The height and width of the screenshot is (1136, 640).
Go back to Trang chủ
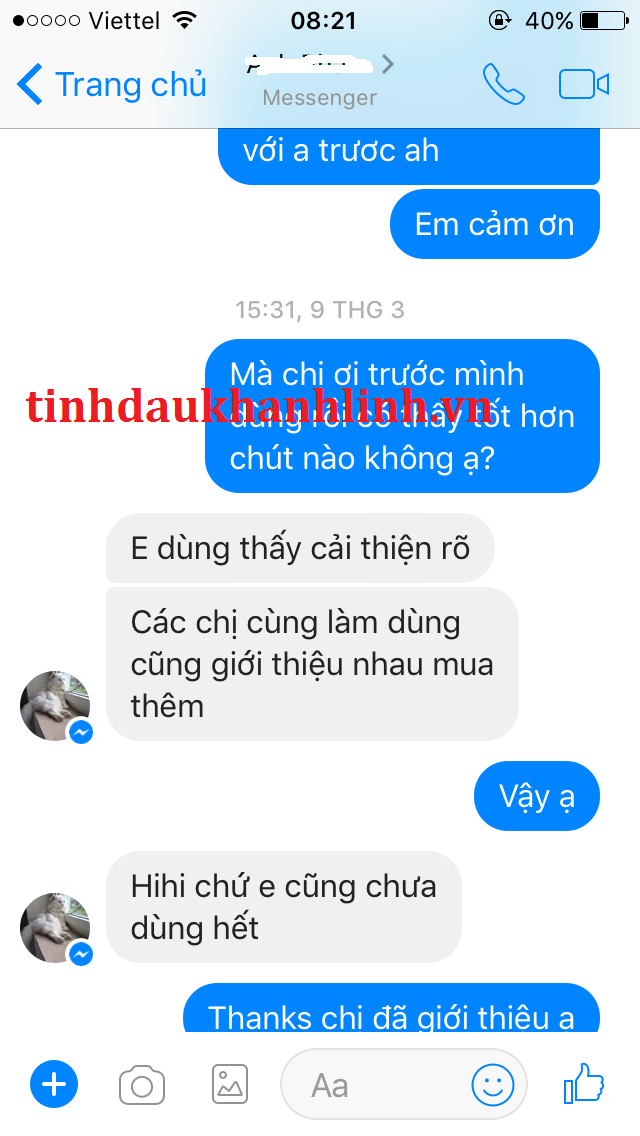click(112, 85)
